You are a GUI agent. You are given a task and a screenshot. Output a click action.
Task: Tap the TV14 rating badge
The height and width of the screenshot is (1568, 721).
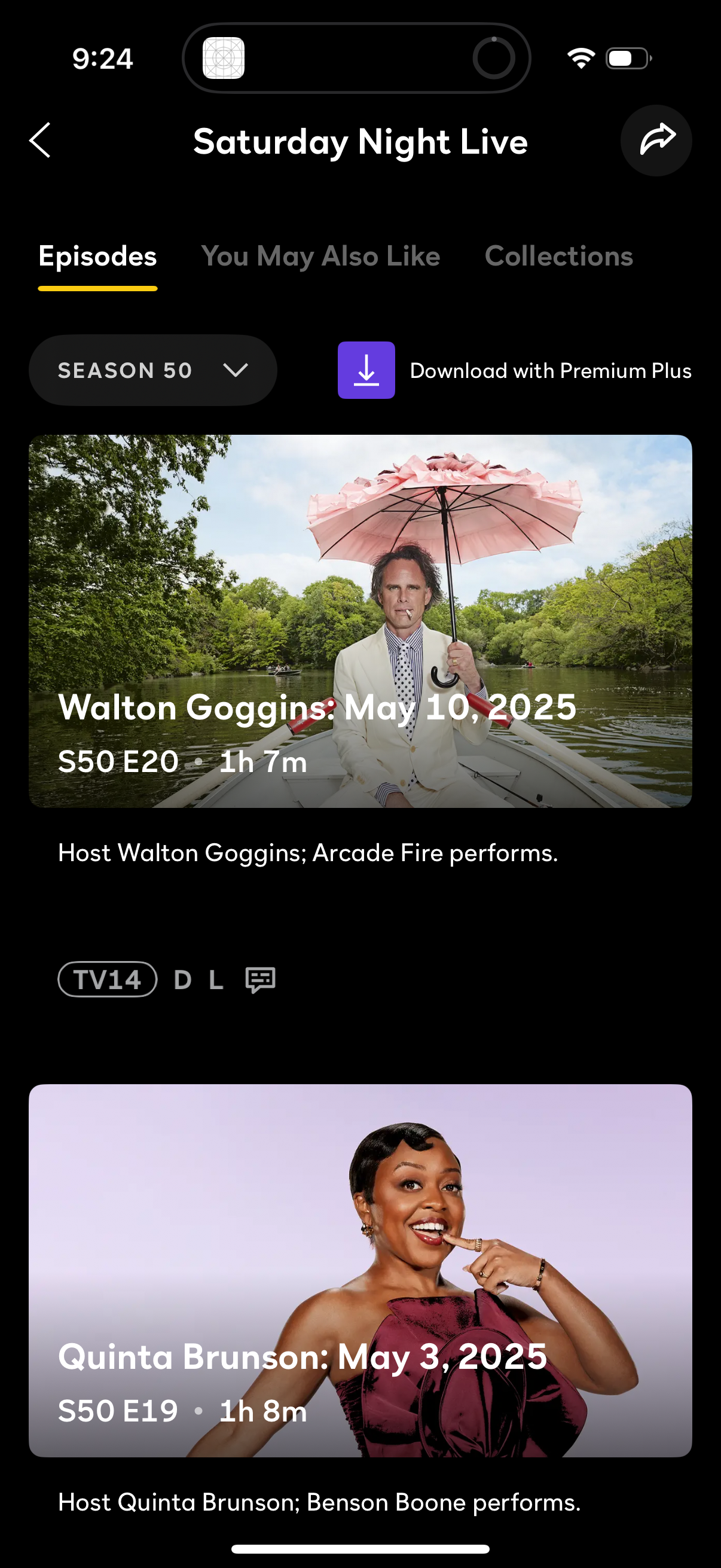[x=106, y=979]
